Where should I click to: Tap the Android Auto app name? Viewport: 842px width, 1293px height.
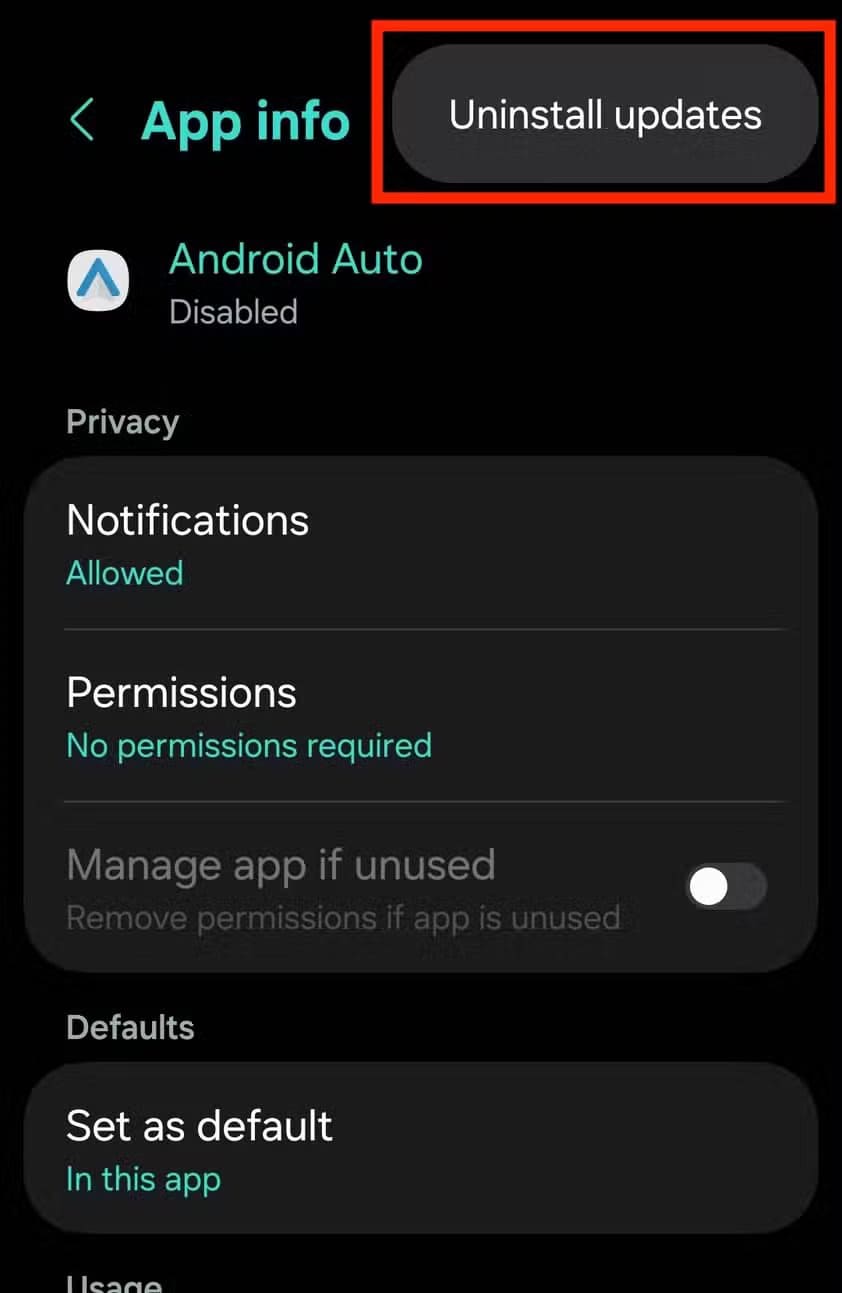coord(296,259)
